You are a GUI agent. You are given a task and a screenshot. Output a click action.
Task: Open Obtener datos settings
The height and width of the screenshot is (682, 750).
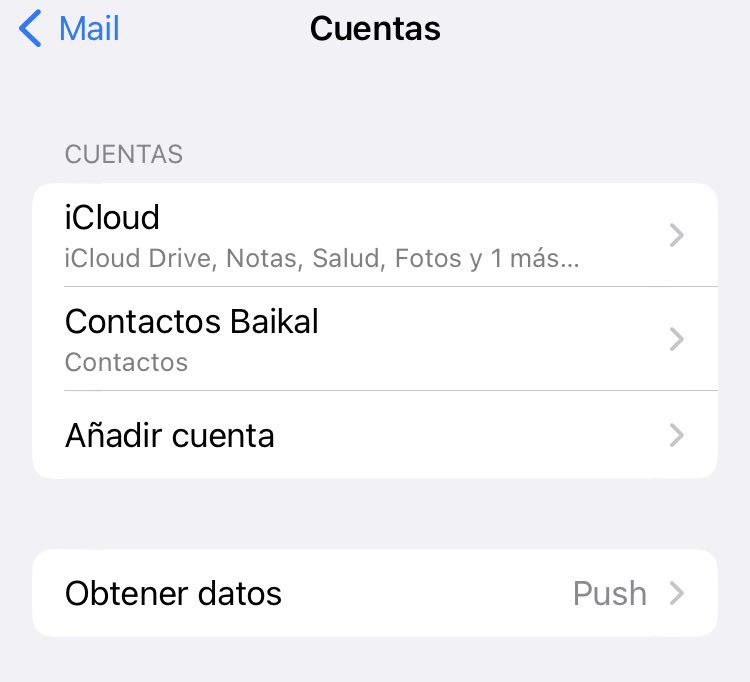coord(374,593)
